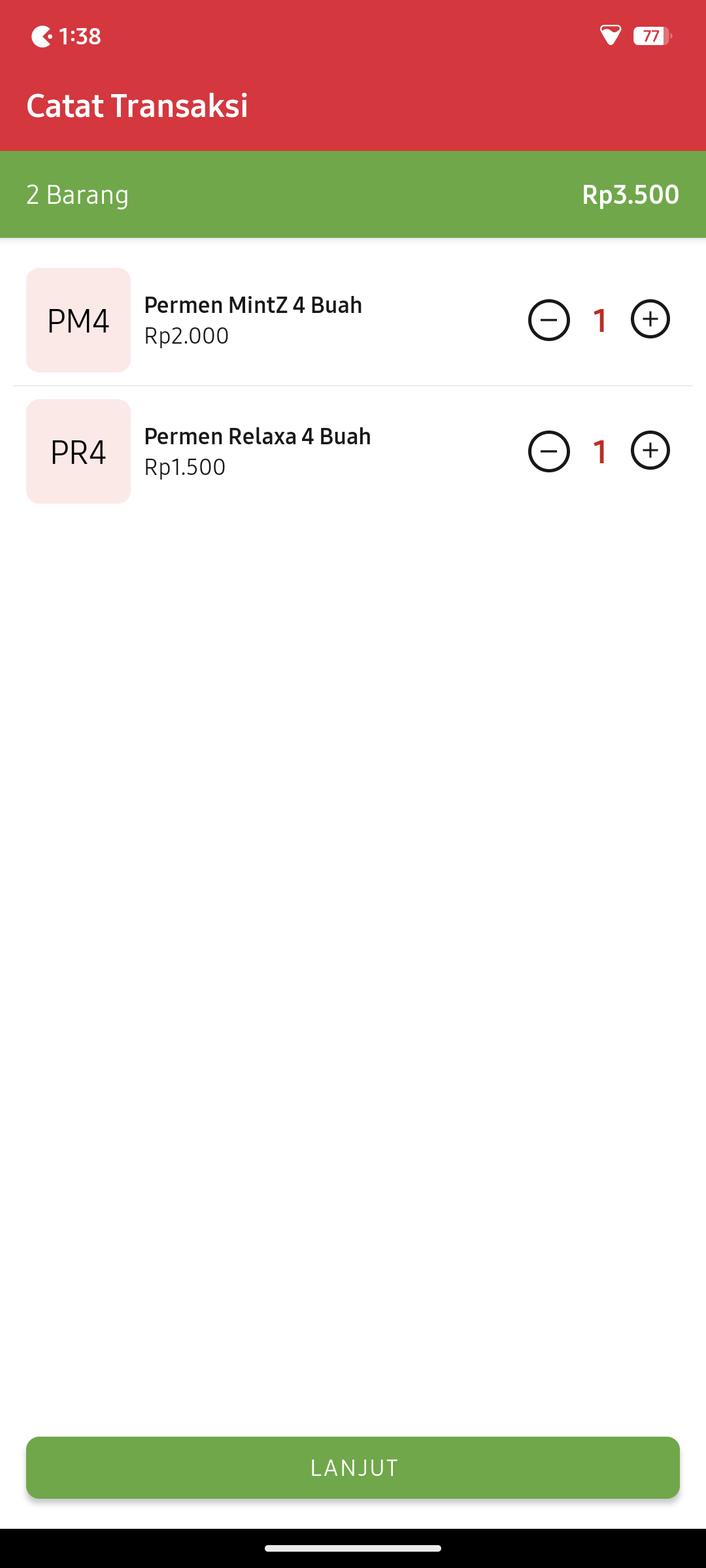706x1568 pixels.
Task: Tap the PR4 product icon
Action: [x=77, y=451]
